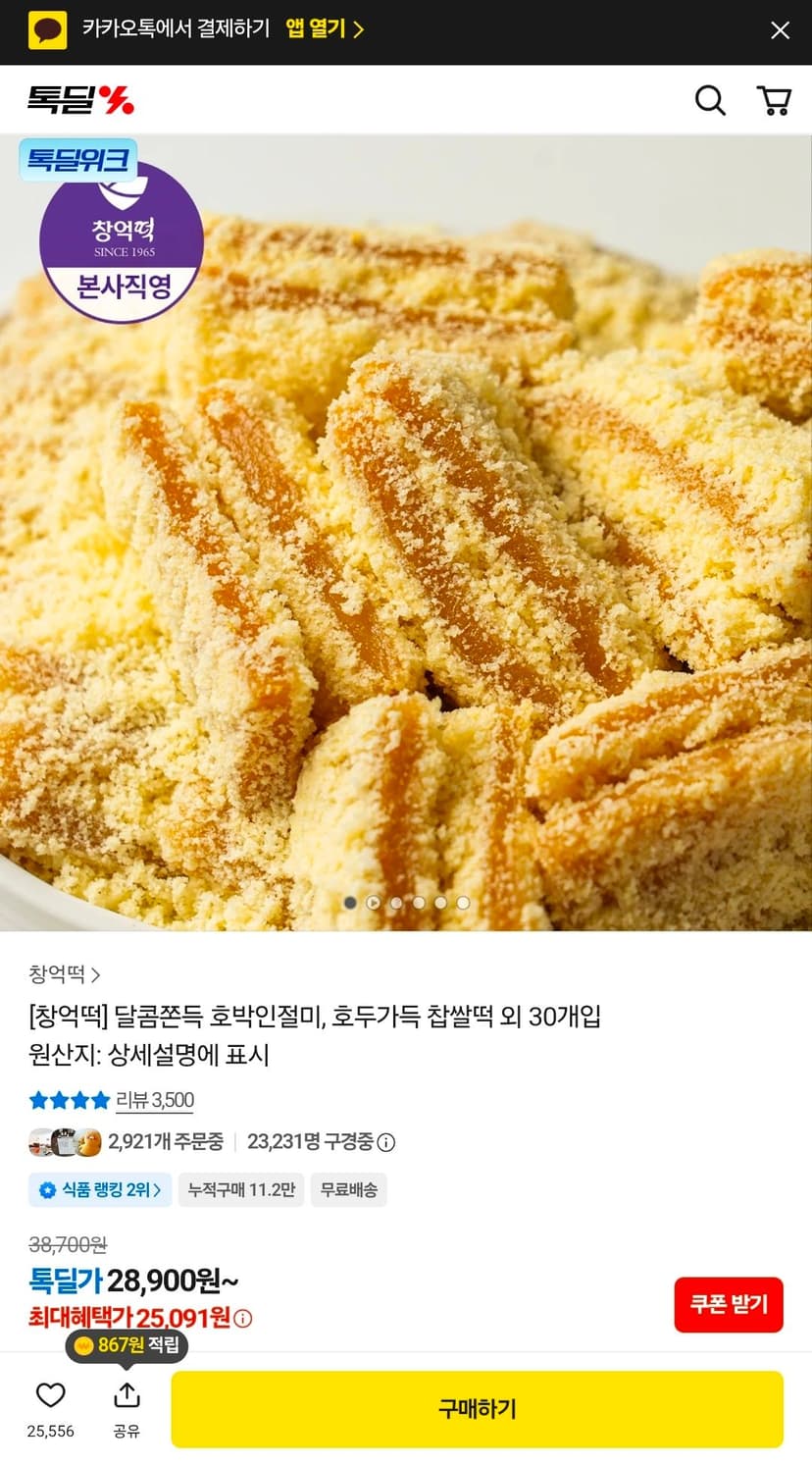Open the search magnifier icon
The image size is (812, 1465).
[710, 100]
